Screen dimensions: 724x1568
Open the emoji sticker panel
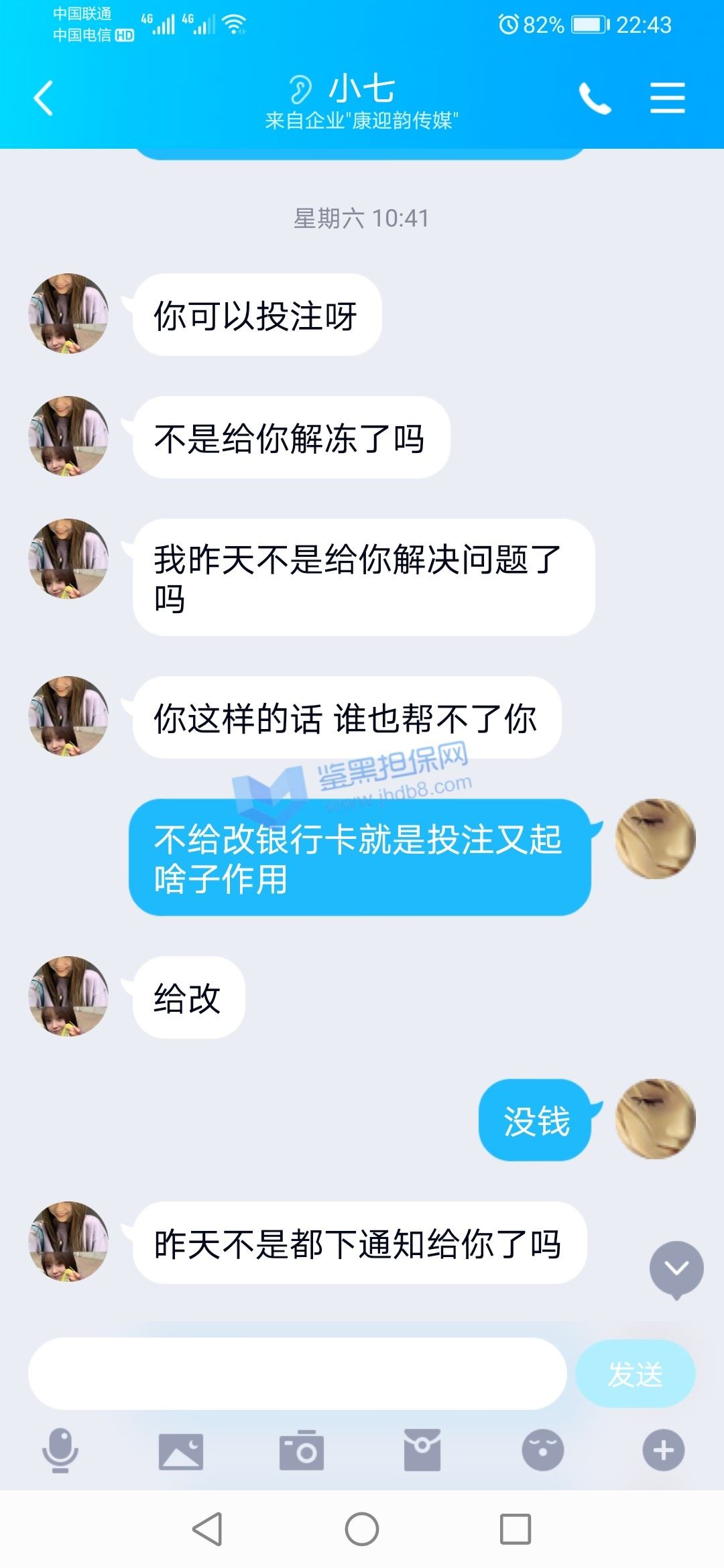coord(543,1451)
